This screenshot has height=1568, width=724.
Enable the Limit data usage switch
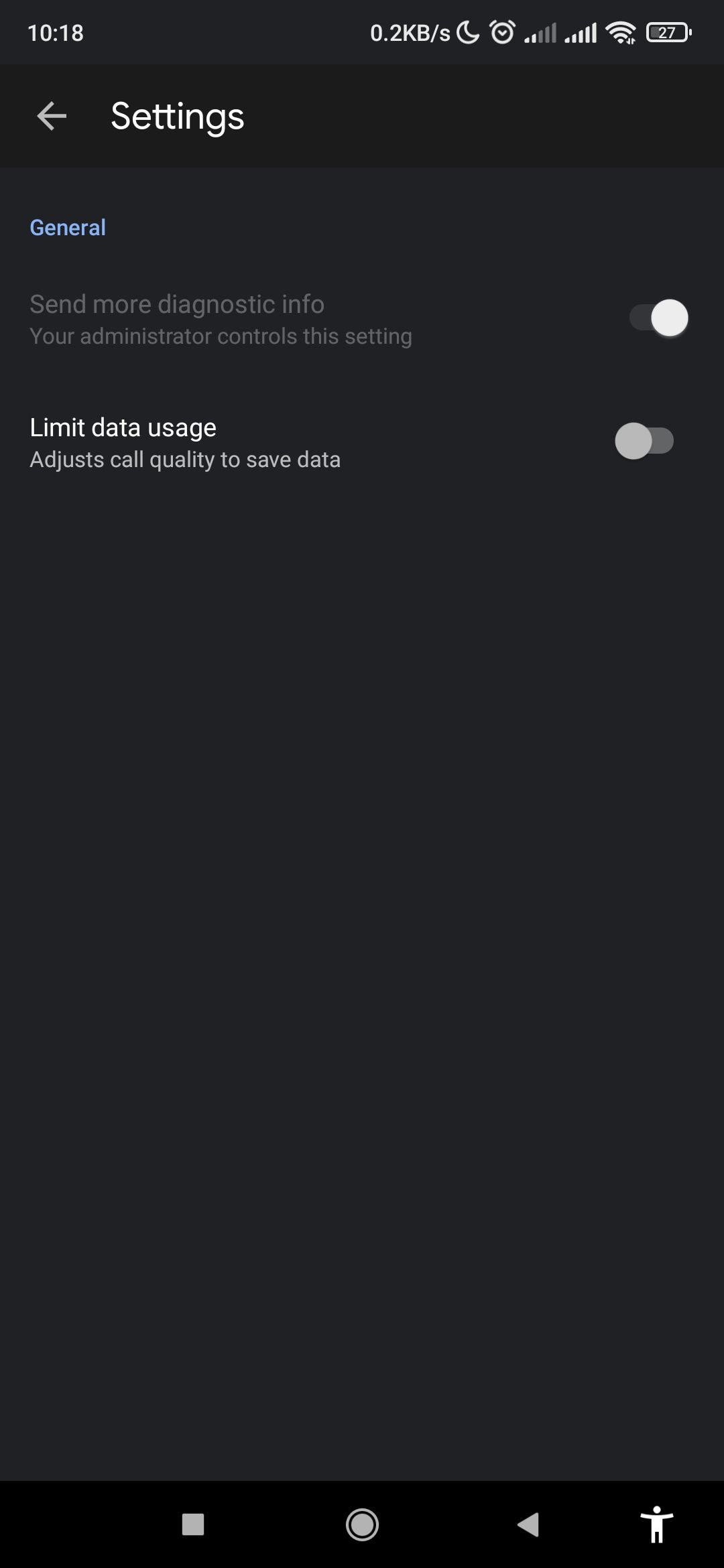point(644,441)
